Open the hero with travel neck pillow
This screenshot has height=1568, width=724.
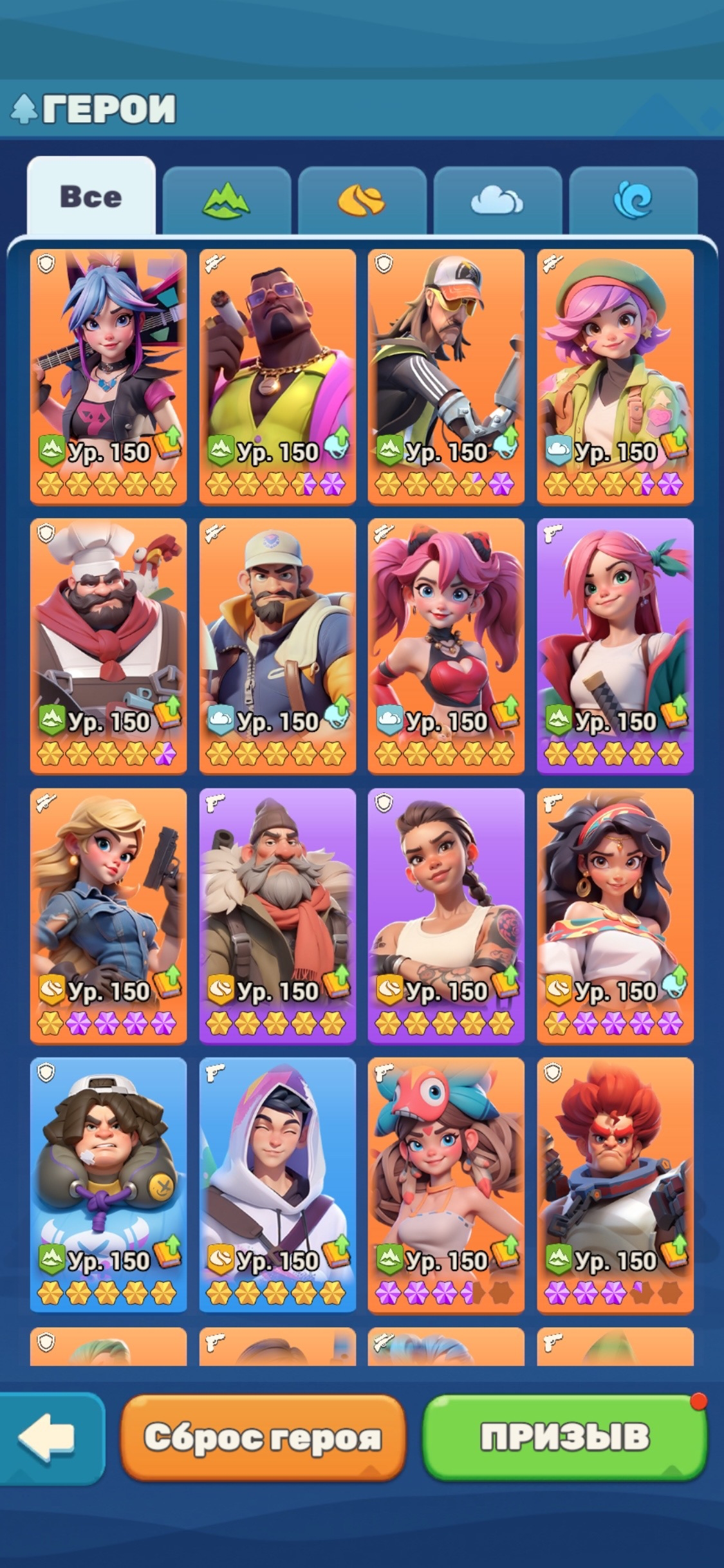108,1170
